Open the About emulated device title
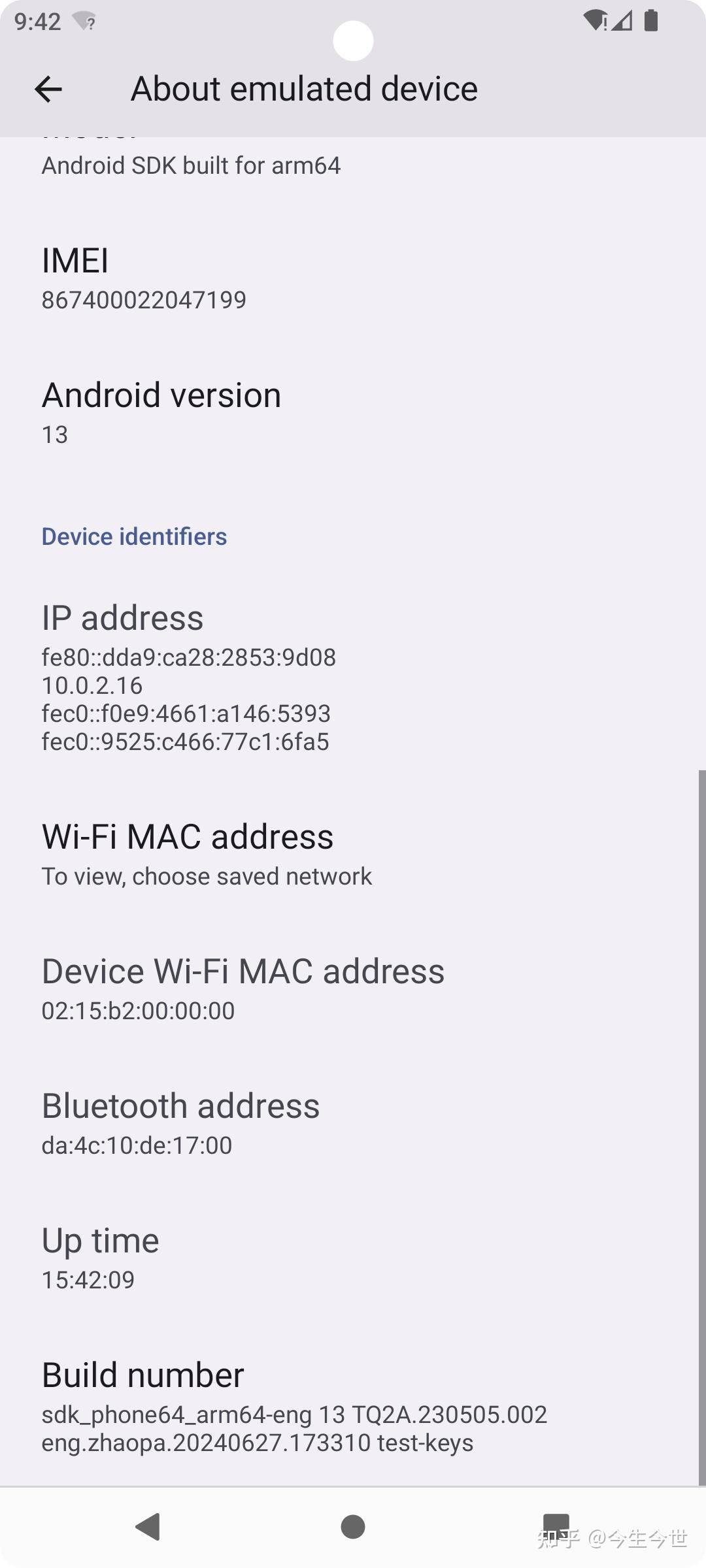 point(304,88)
